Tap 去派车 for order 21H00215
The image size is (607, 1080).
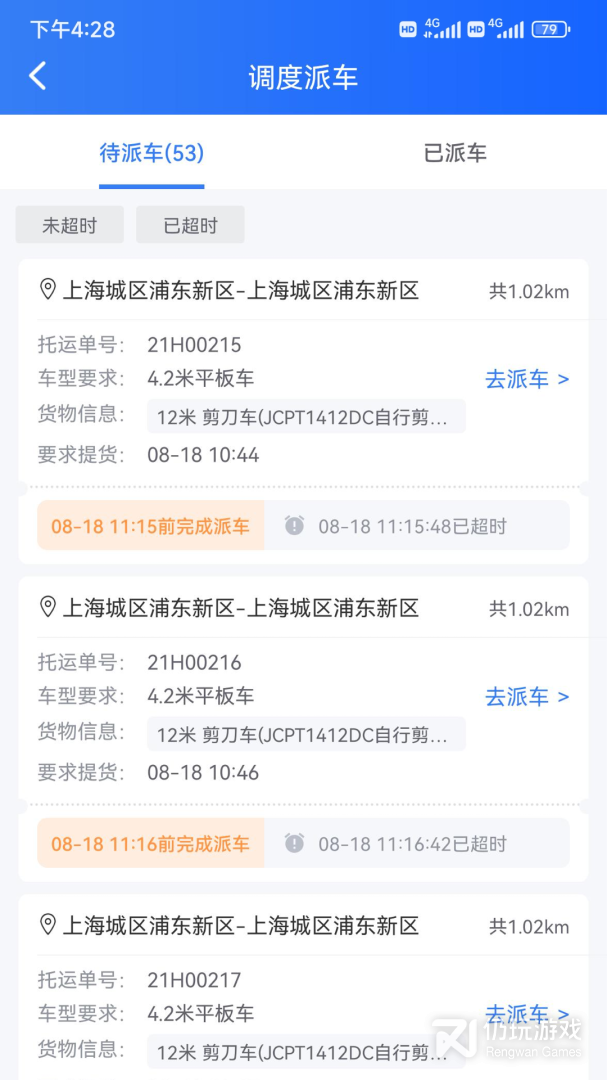[x=527, y=380]
